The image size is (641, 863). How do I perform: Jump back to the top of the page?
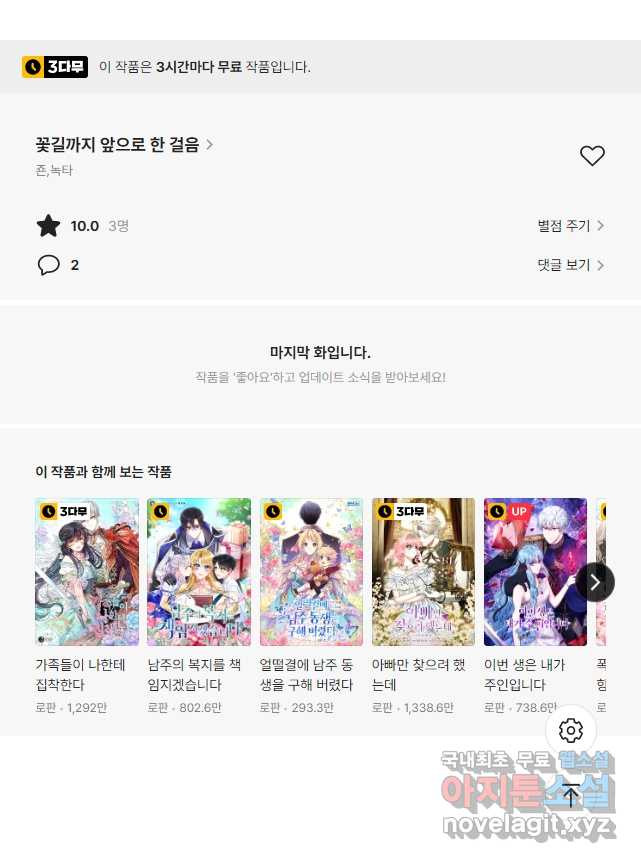click(x=571, y=796)
